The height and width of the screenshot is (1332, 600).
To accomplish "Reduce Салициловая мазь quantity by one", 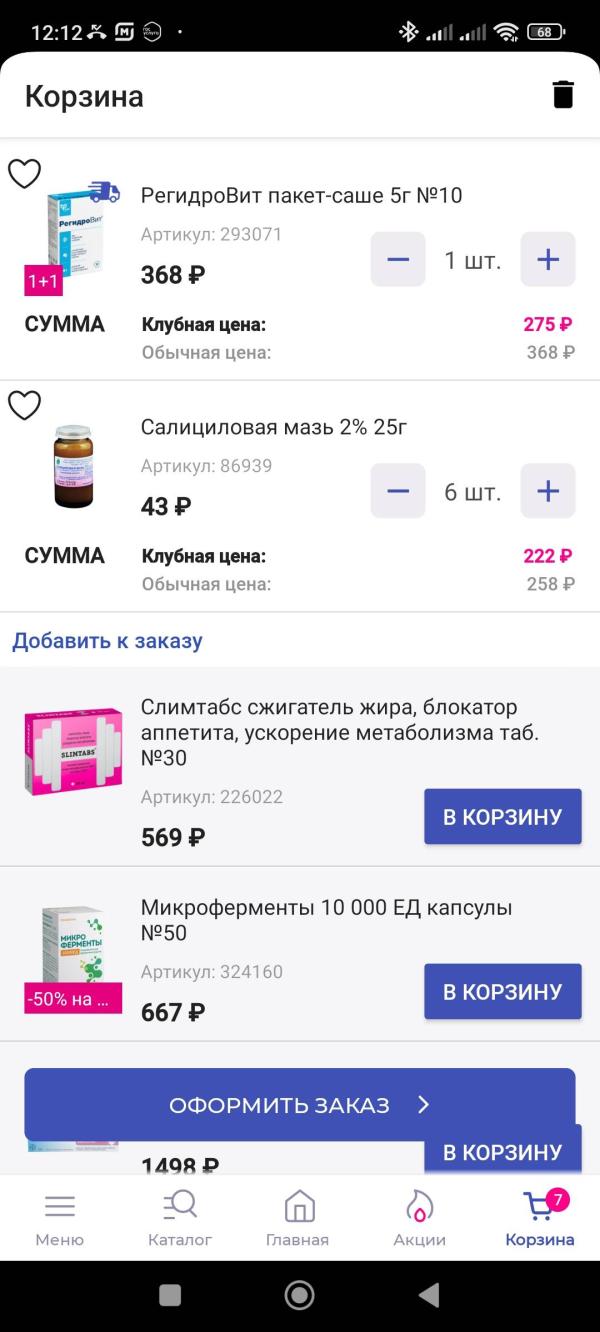I will [398, 491].
